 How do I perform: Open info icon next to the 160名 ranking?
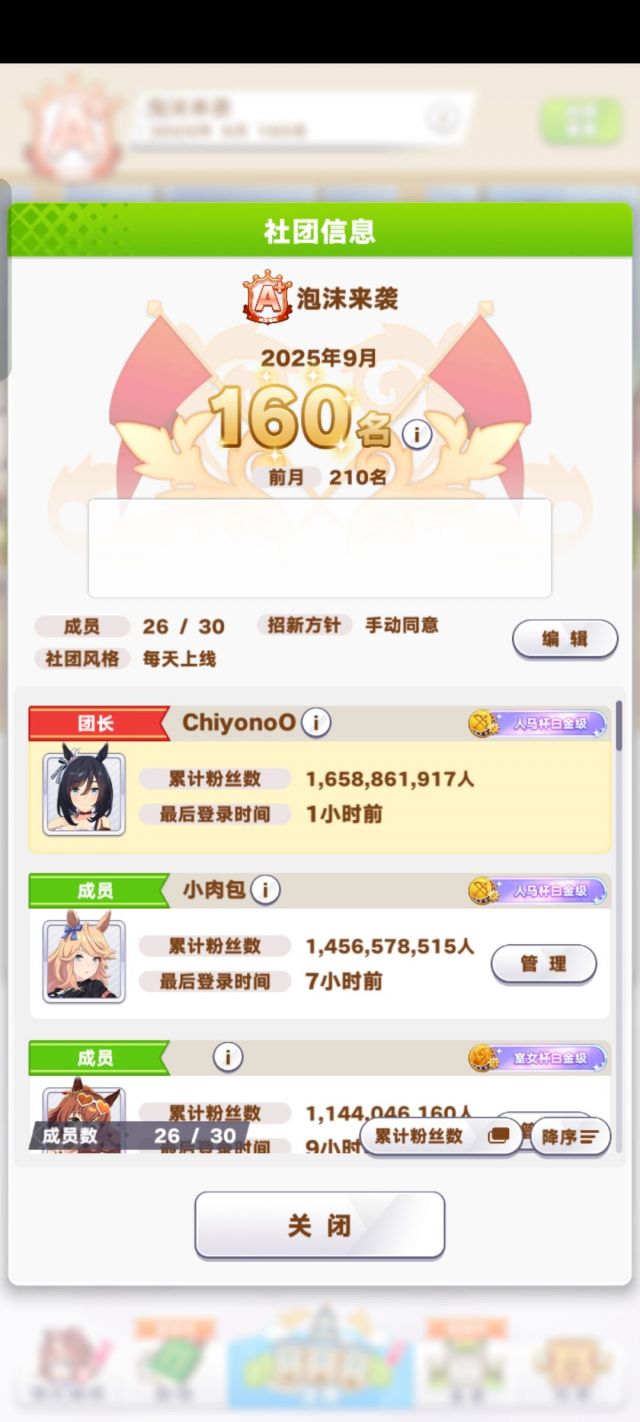click(417, 434)
